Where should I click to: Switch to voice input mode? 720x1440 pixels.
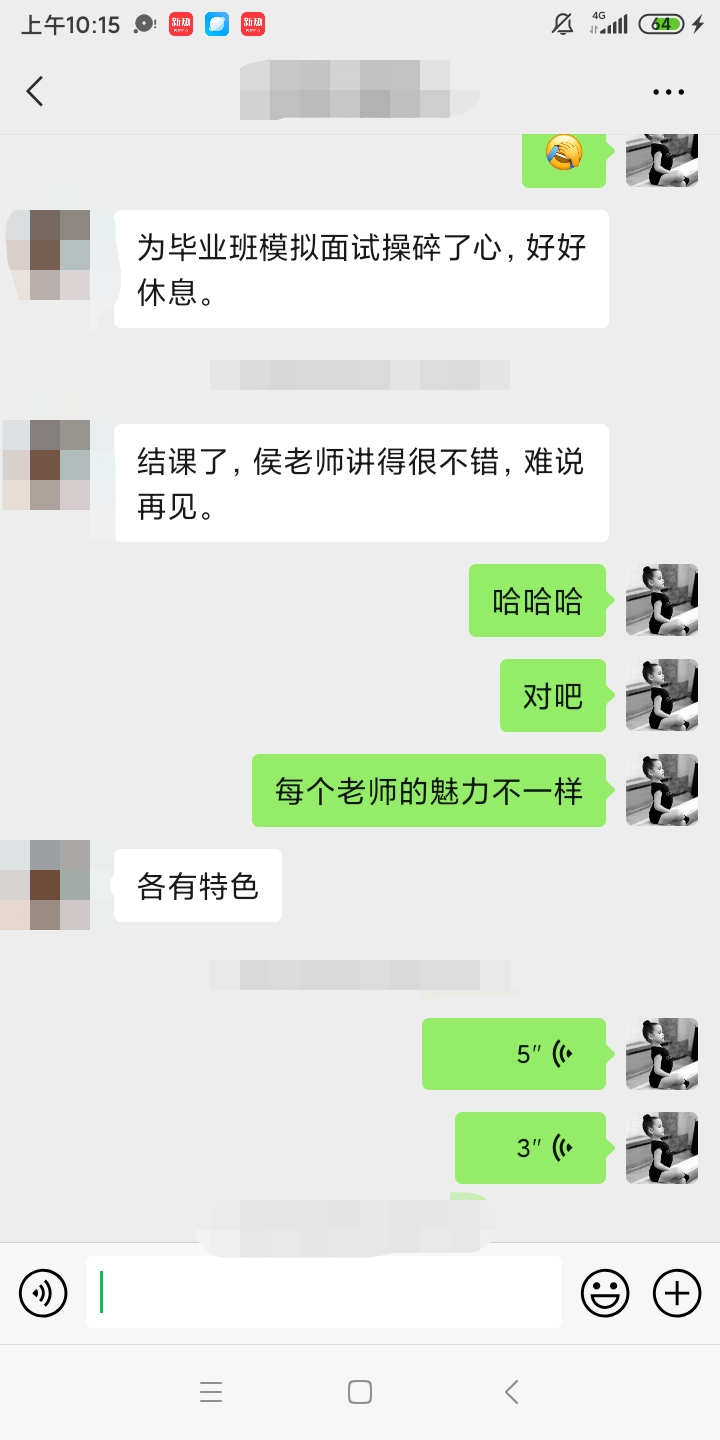(x=43, y=1293)
